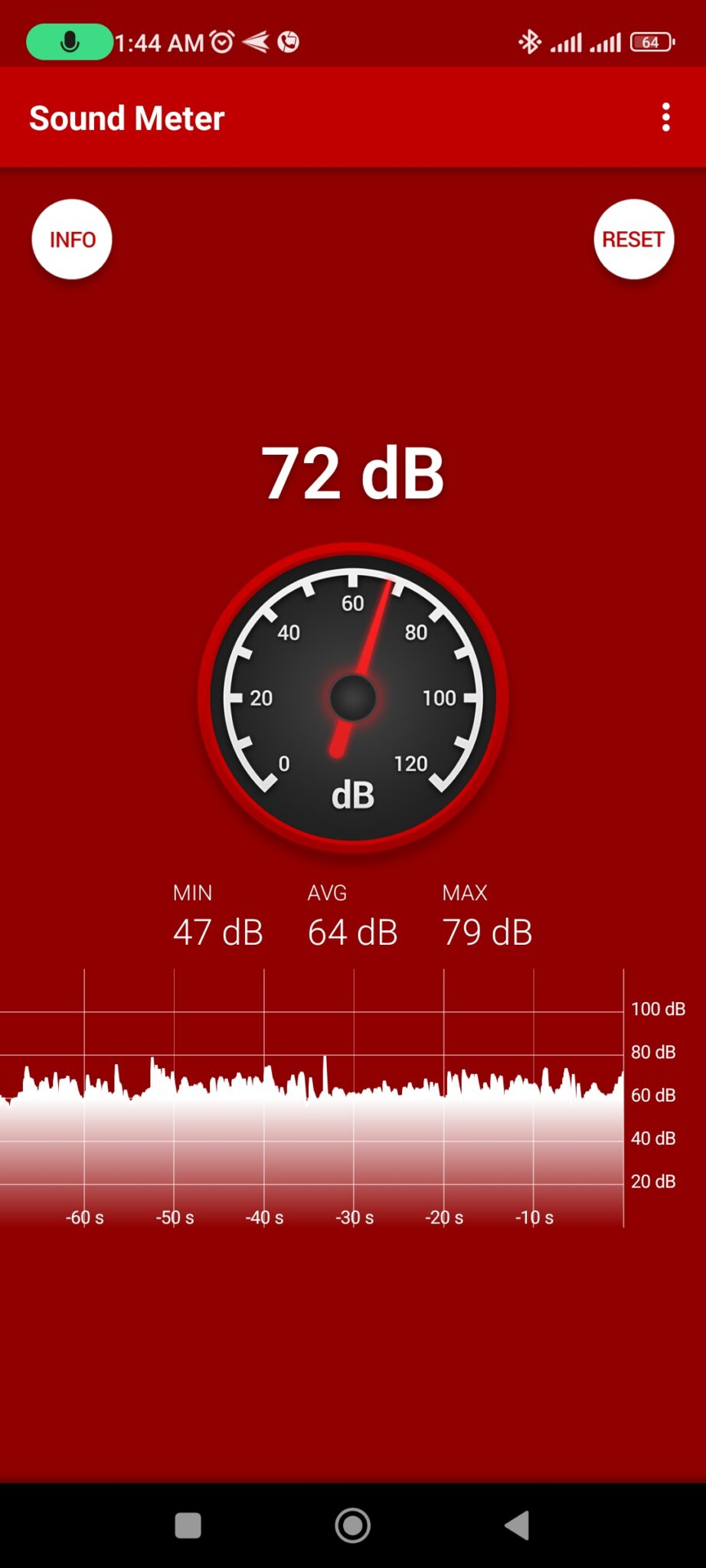
Task: Tap the MIN 47 dB reading
Action: [217, 931]
